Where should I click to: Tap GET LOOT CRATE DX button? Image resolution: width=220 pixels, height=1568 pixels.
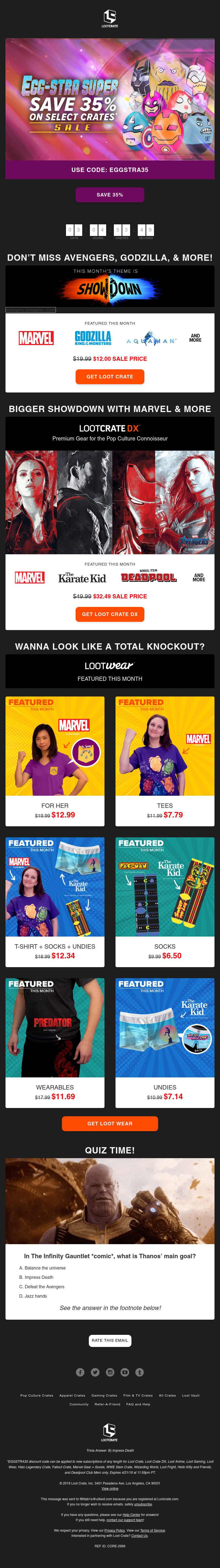(x=109, y=614)
